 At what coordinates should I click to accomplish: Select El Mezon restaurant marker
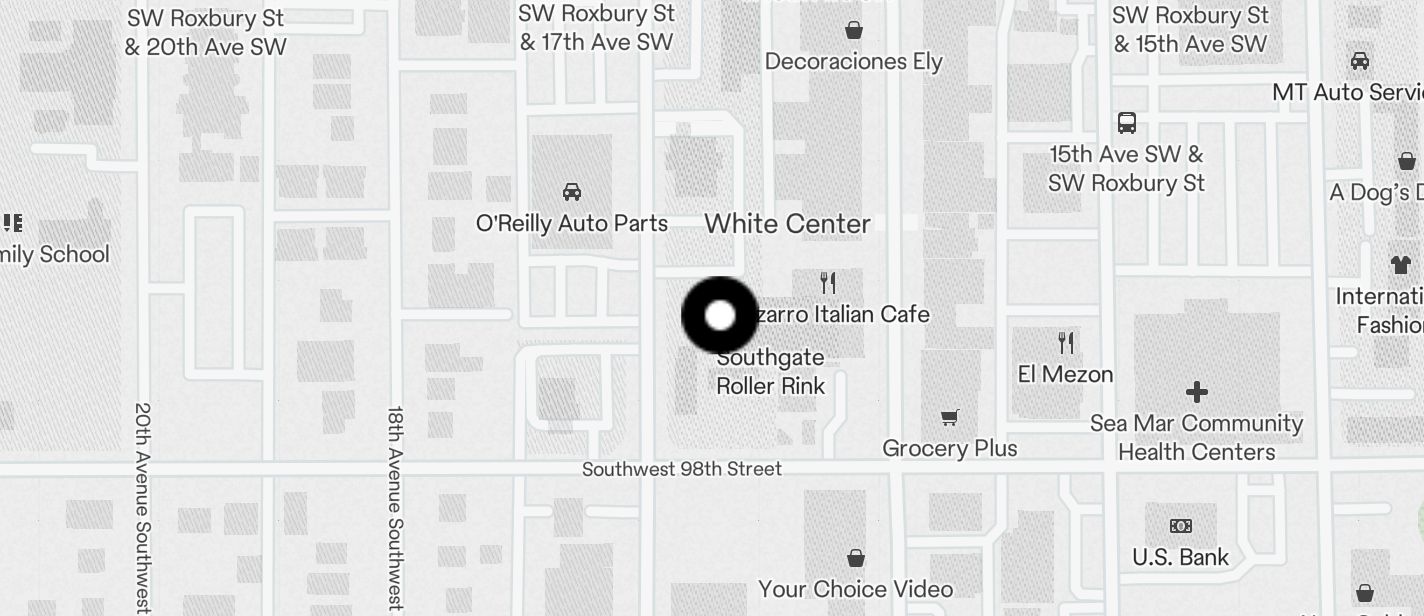(1066, 344)
